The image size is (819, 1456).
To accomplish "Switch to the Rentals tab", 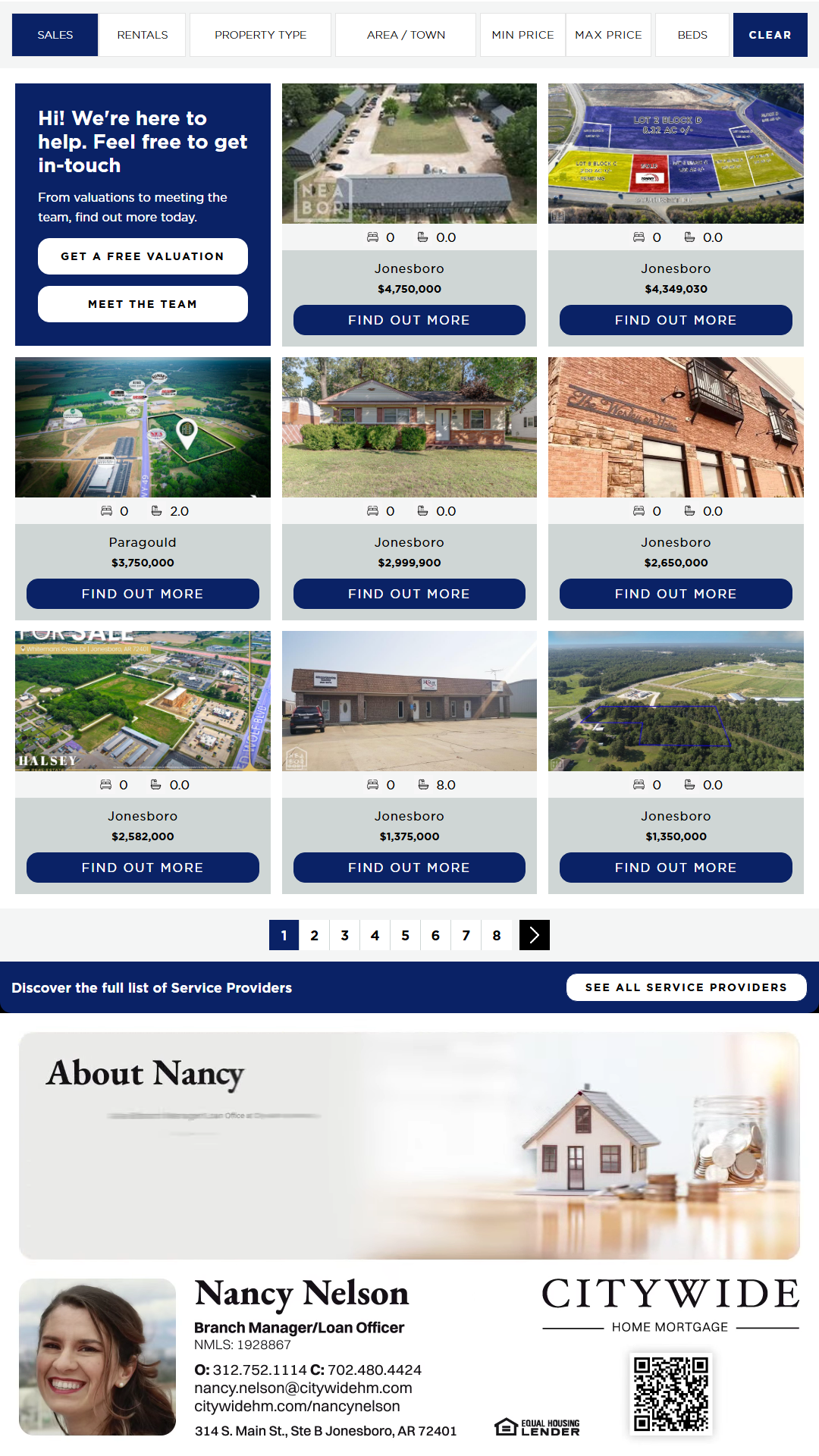I will (143, 35).
